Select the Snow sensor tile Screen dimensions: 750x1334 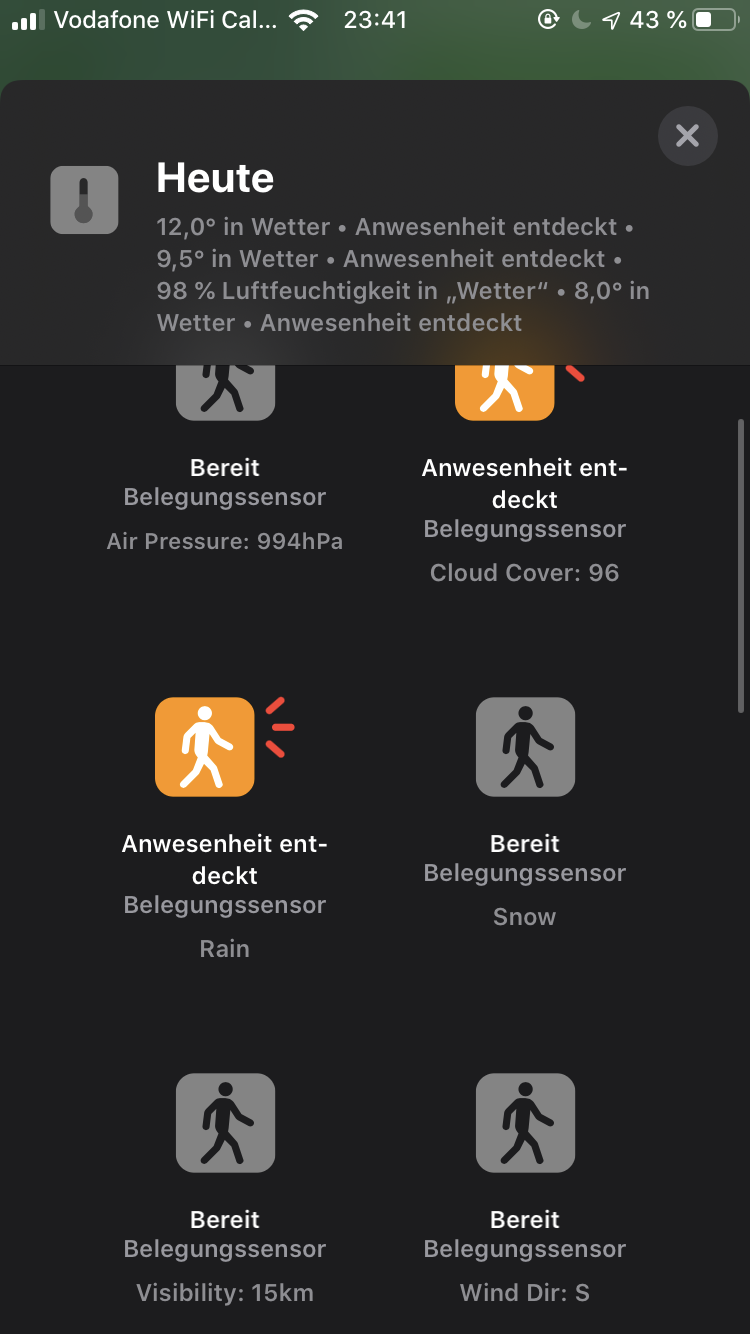pyautogui.click(x=525, y=747)
